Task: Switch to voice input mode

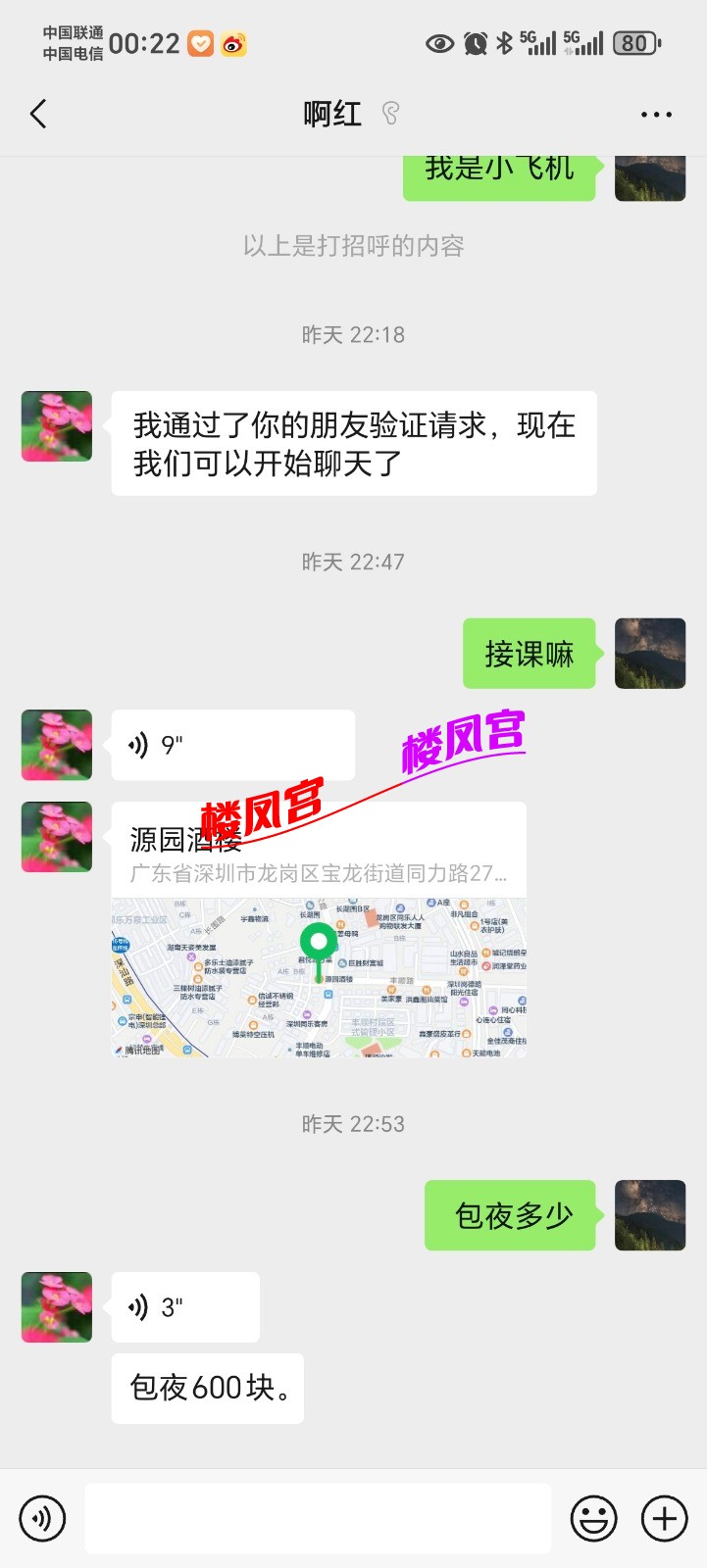Action: [x=42, y=1519]
